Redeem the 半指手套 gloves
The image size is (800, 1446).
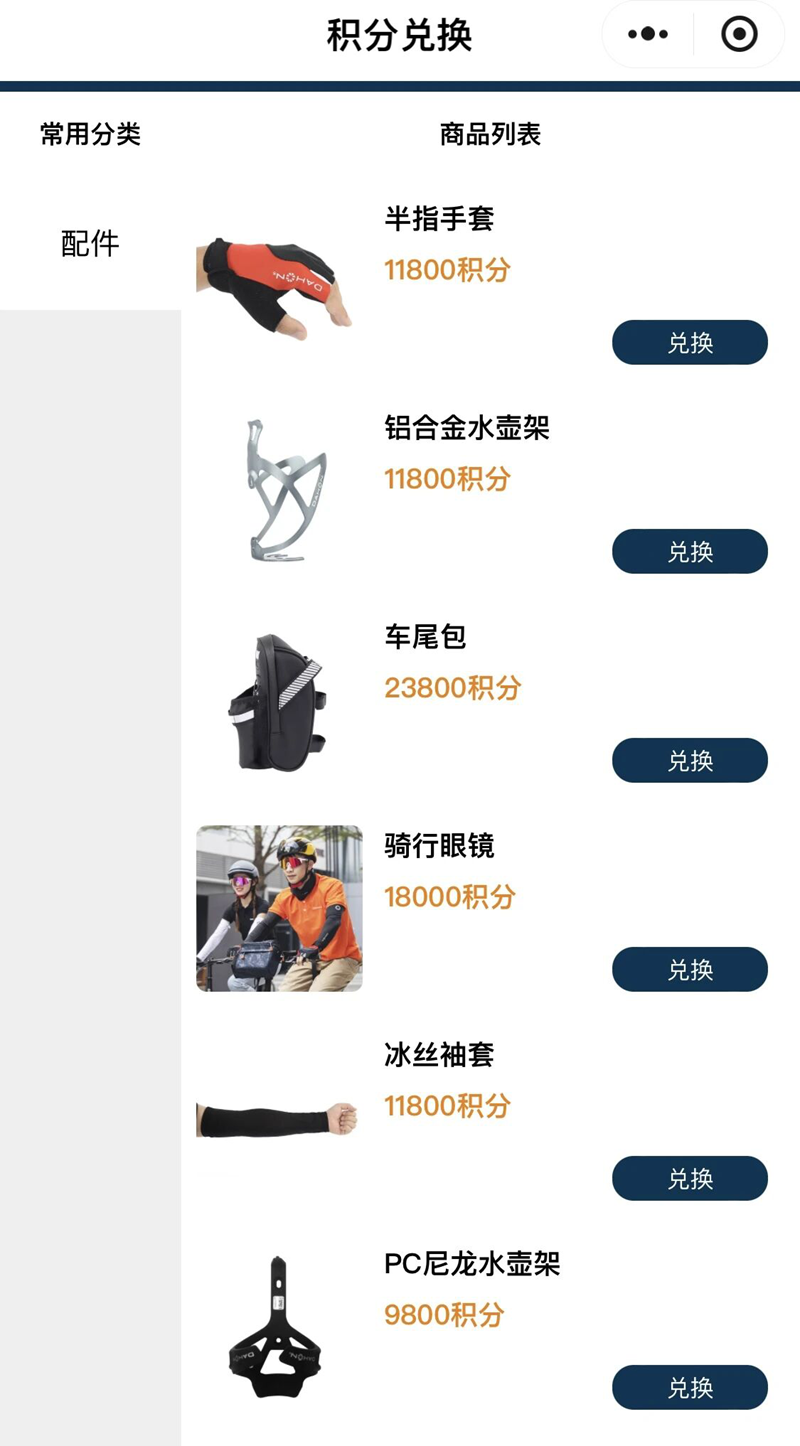tap(690, 342)
